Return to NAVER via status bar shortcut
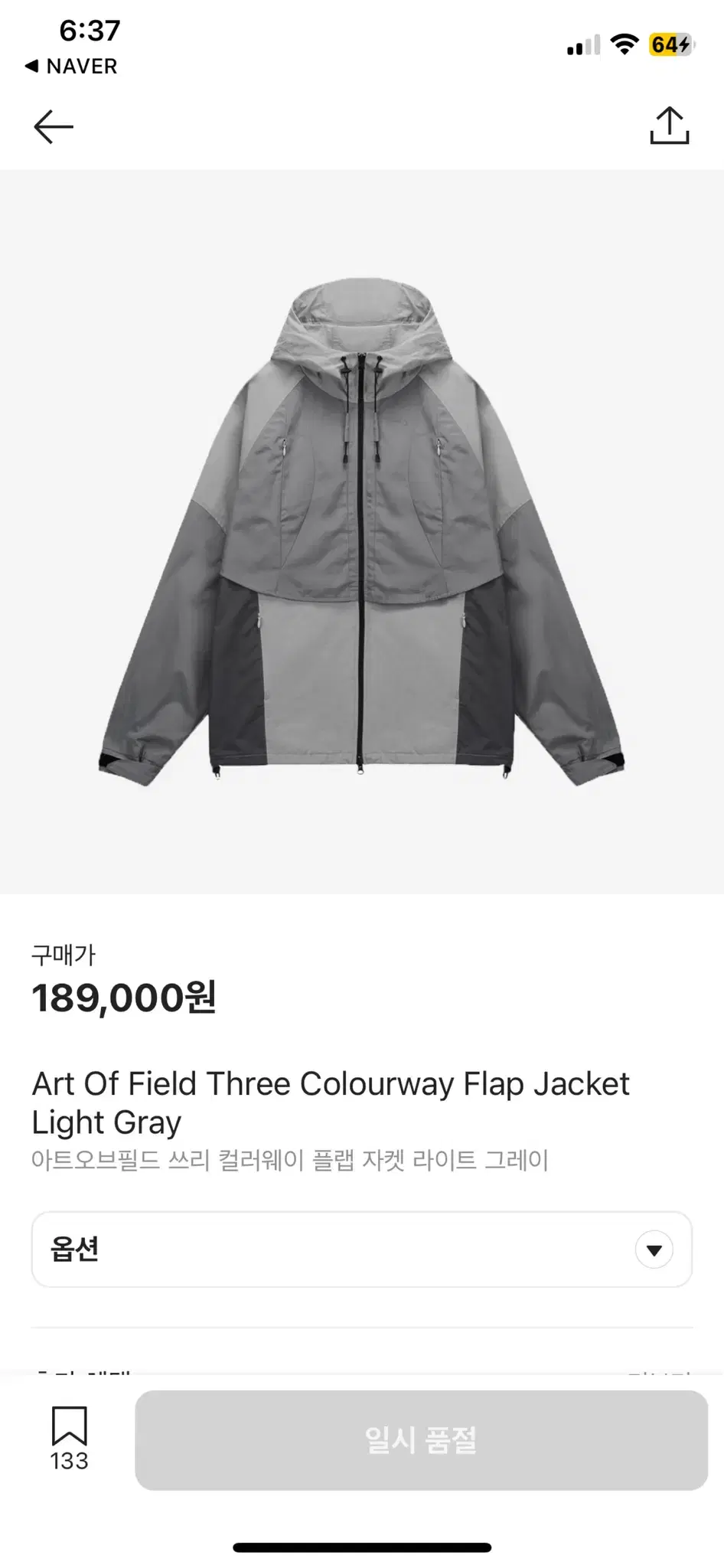The image size is (724, 1568). click(x=72, y=66)
